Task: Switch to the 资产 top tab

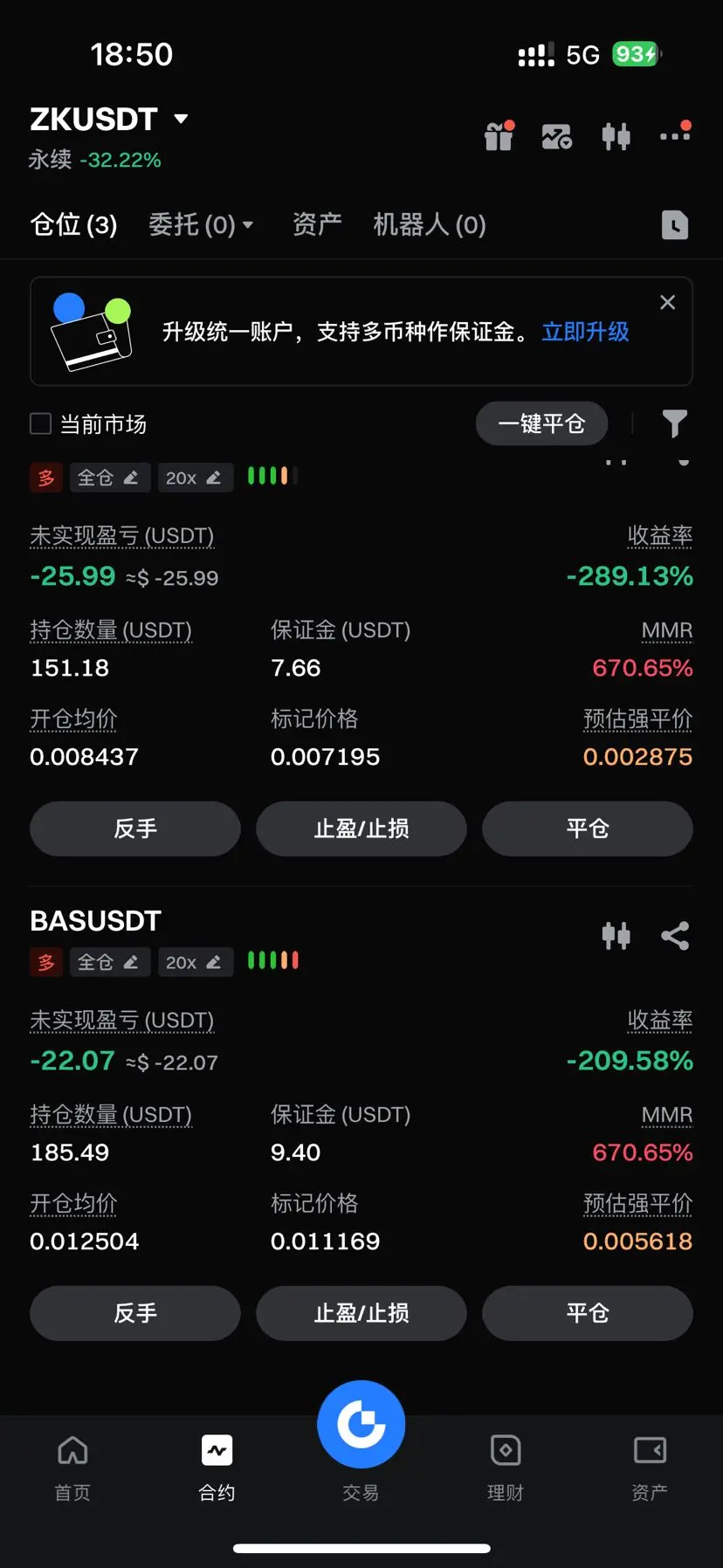Action: pos(316,224)
